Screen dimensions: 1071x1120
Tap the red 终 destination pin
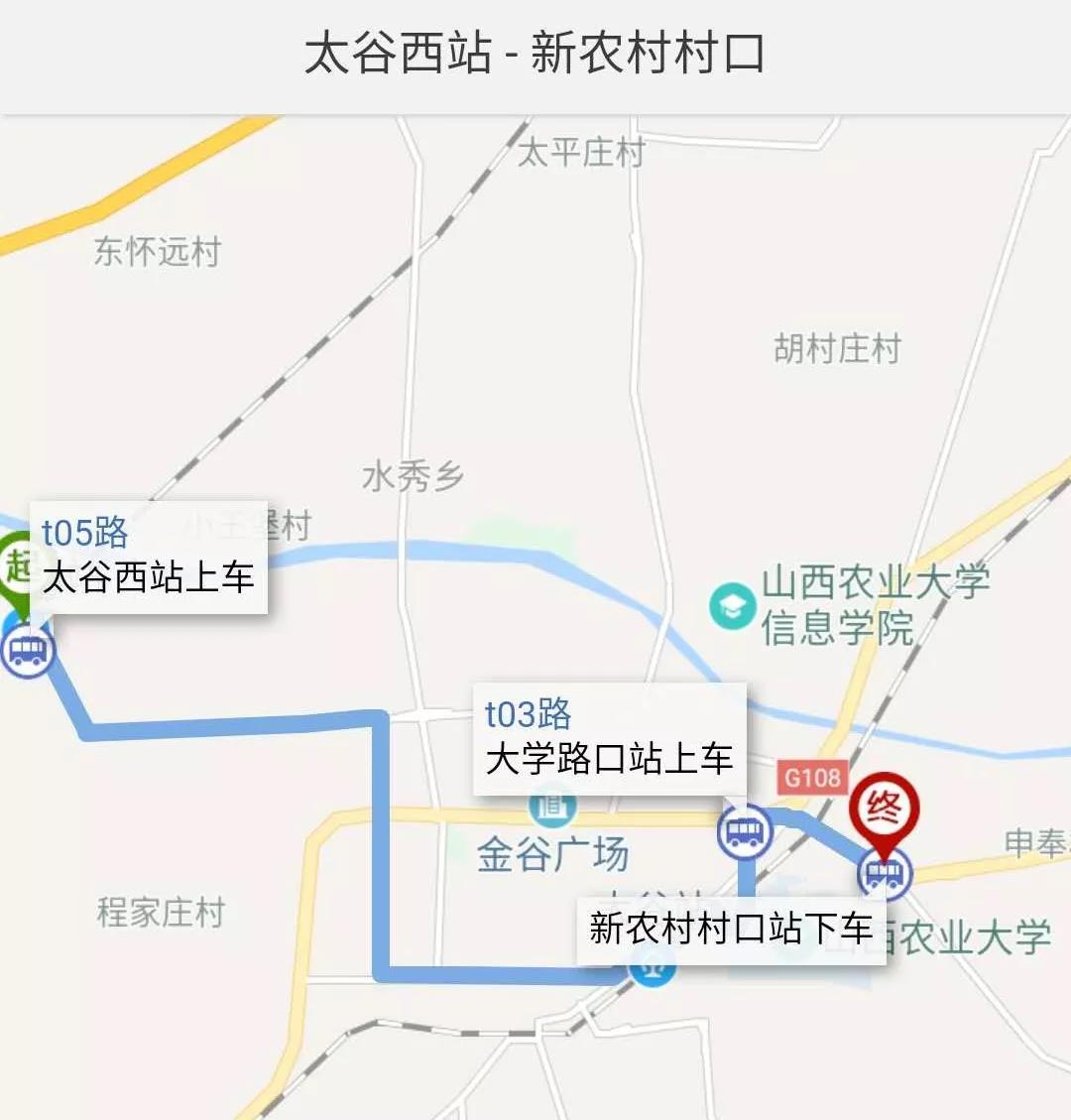pyautogui.click(x=884, y=808)
